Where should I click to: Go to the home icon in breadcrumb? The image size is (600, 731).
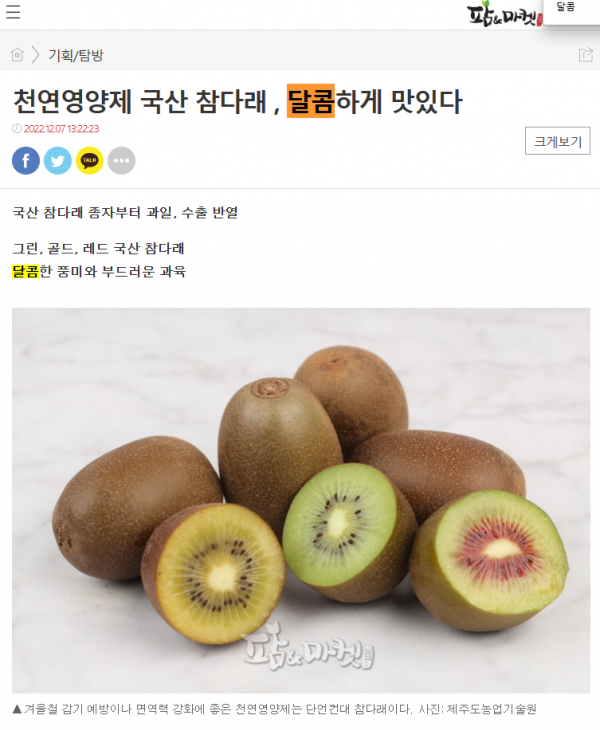tap(17, 55)
